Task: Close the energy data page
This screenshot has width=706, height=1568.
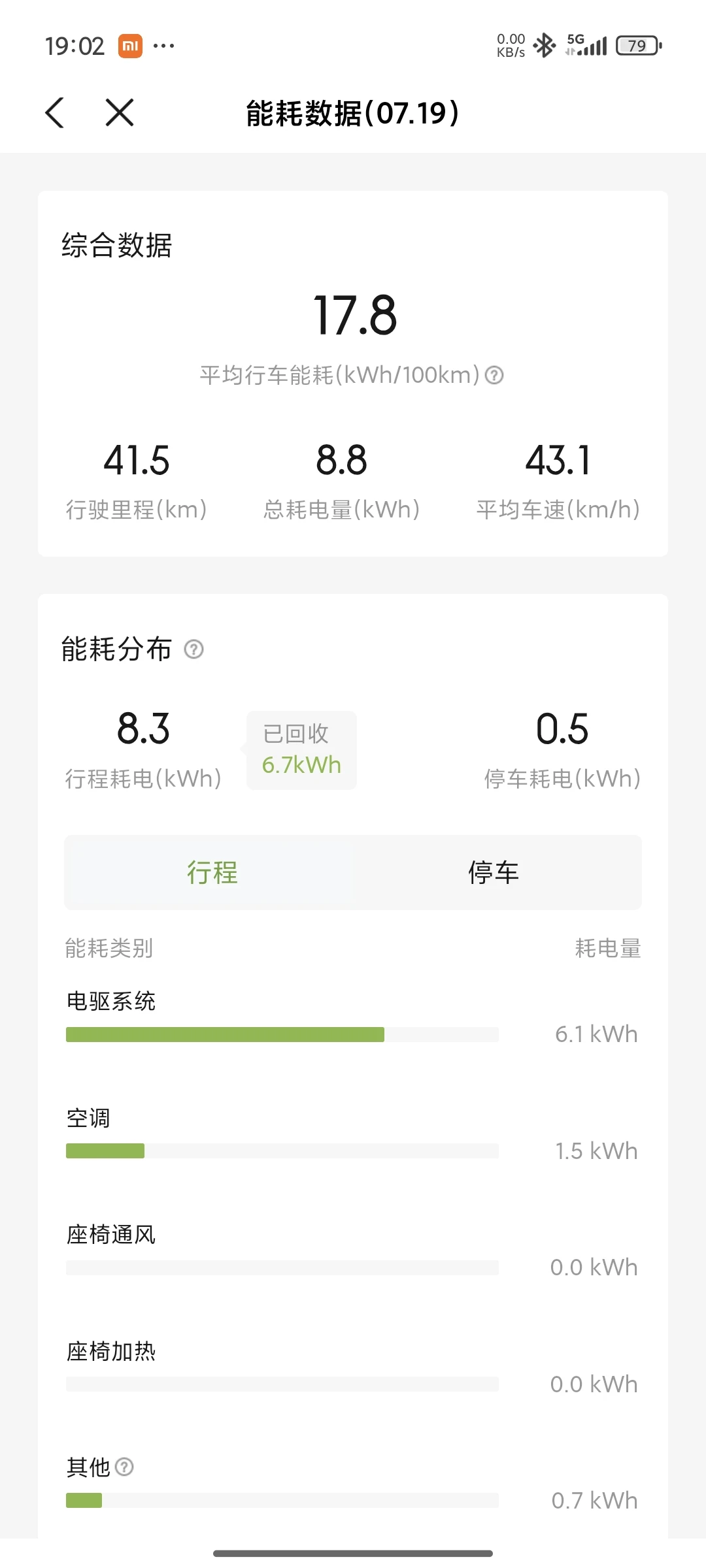Action: click(x=120, y=112)
